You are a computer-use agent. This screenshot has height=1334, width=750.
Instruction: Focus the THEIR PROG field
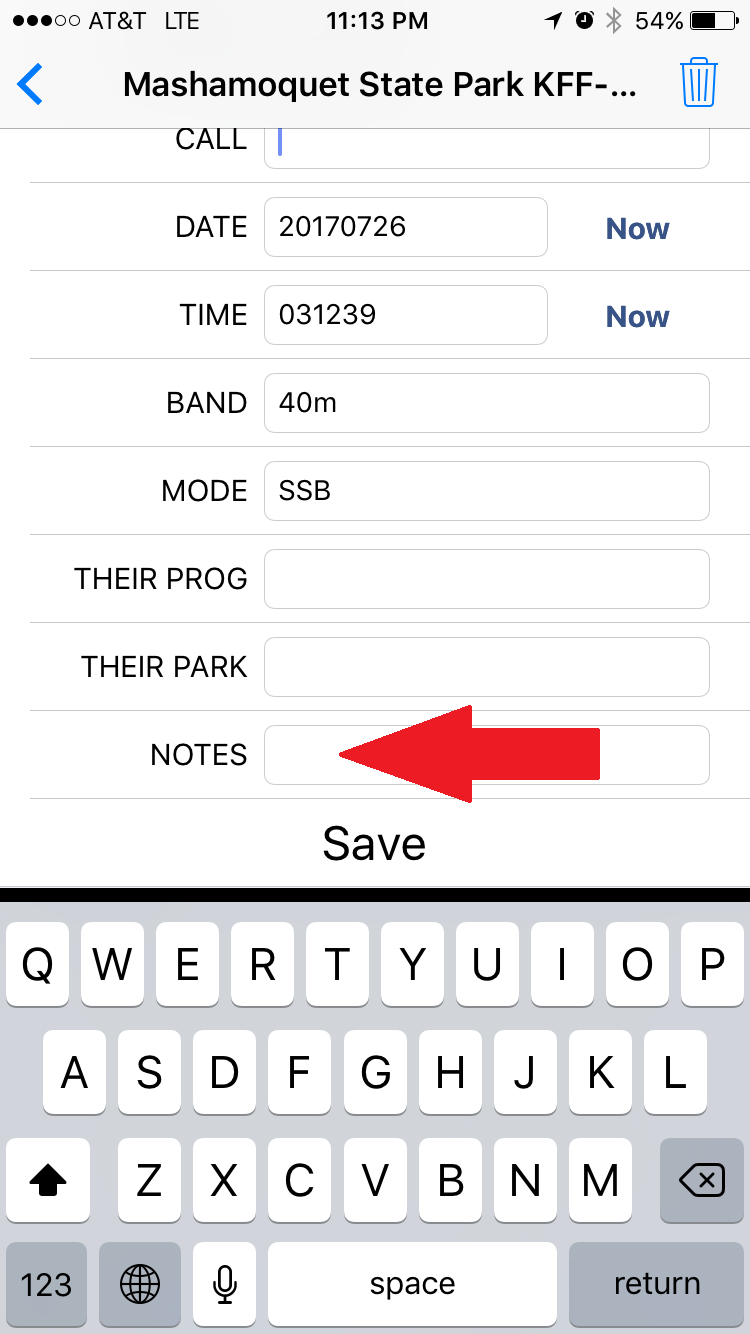tap(487, 579)
